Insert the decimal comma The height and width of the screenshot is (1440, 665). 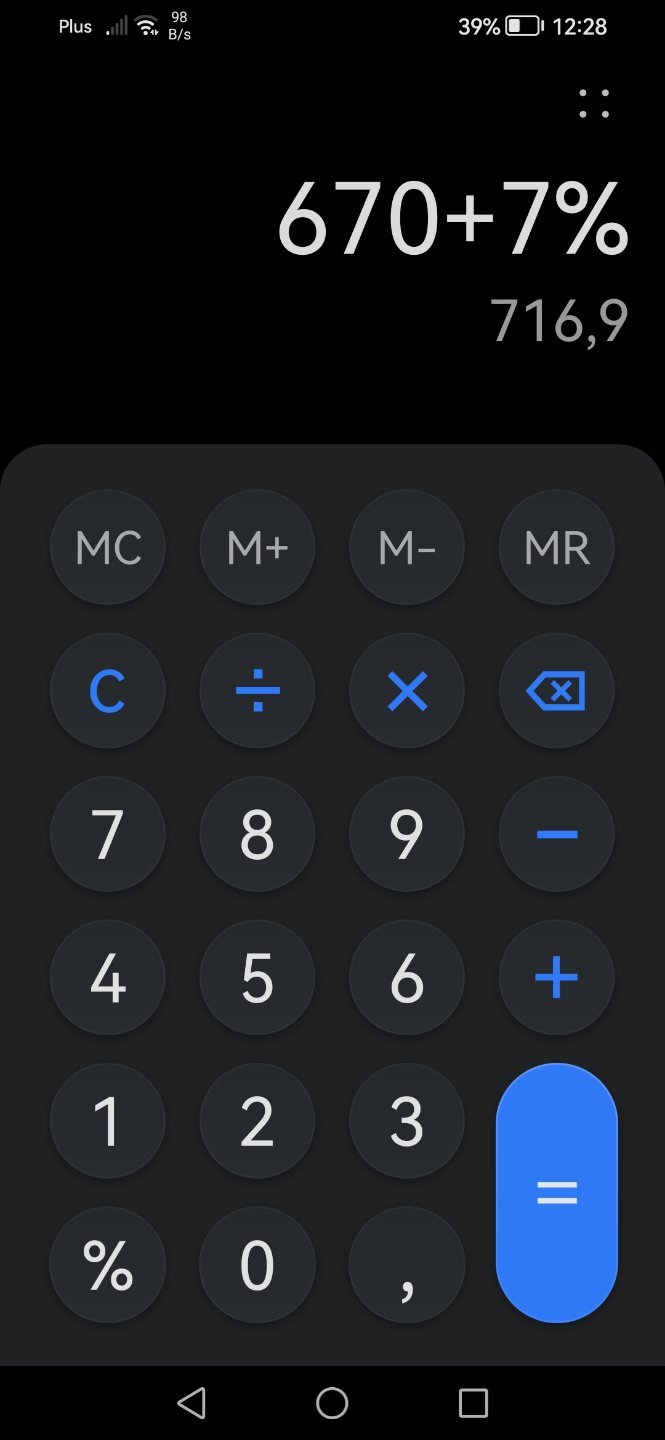407,1265
